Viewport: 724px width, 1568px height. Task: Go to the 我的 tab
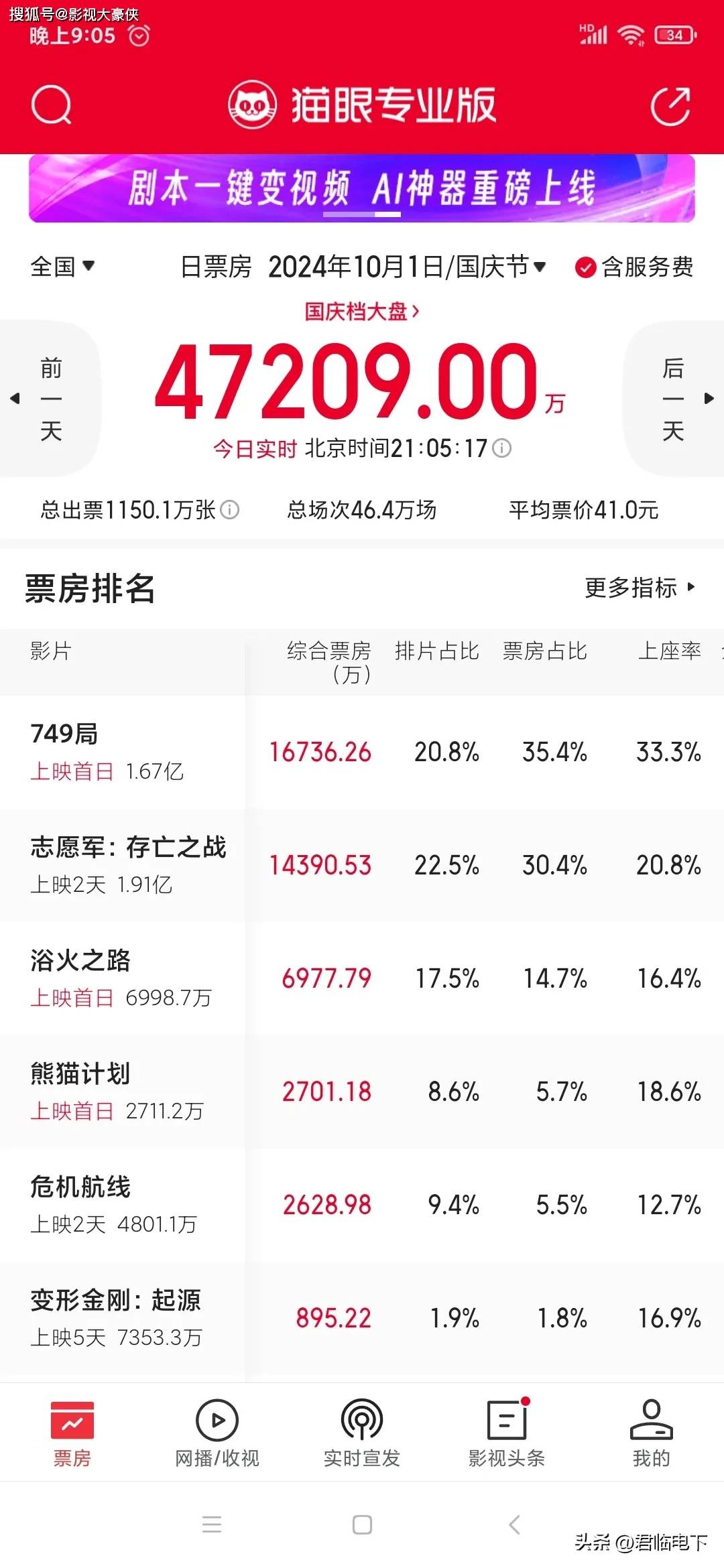coord(651,1433)
